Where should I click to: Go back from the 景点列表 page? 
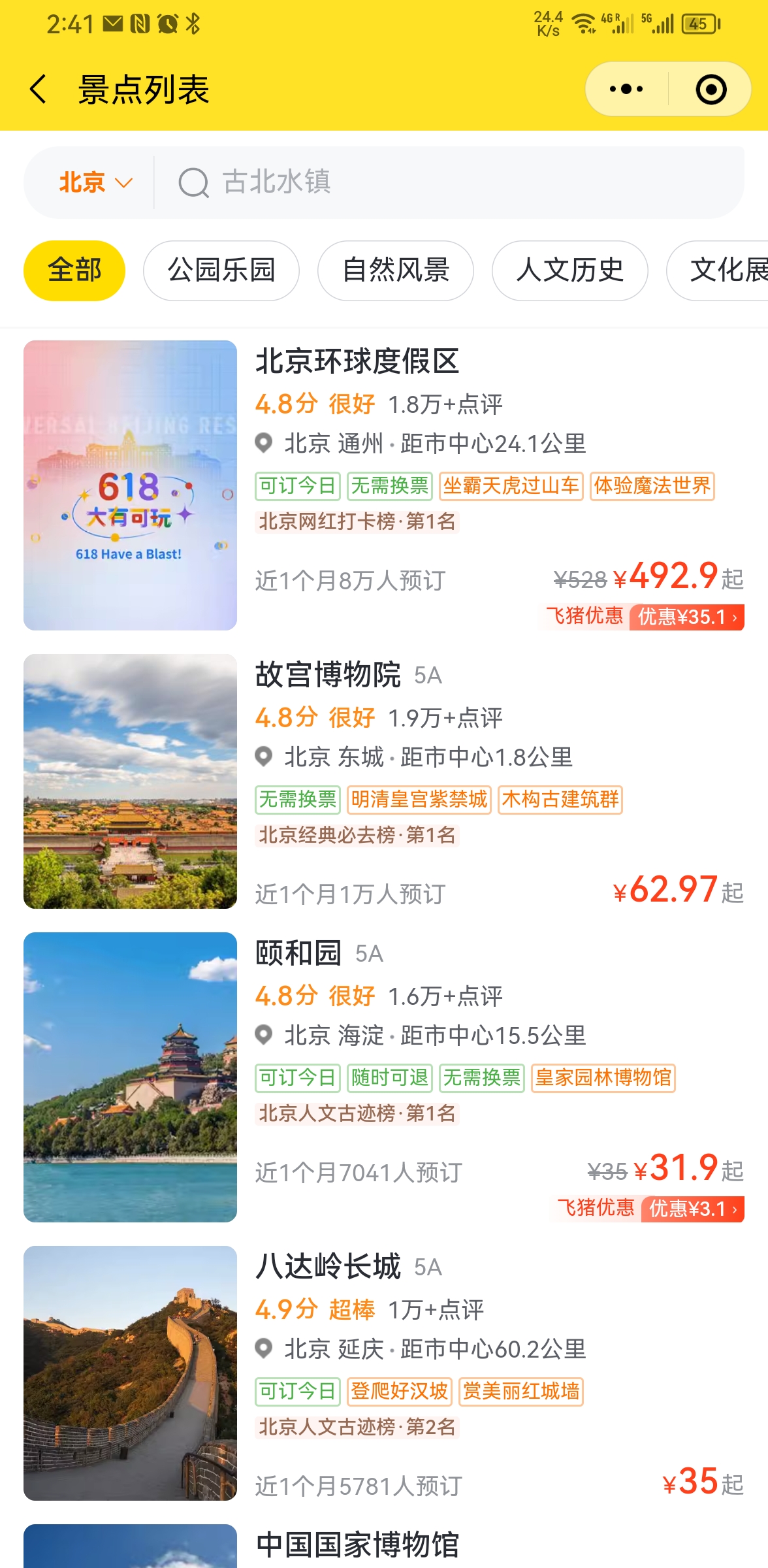39,89
